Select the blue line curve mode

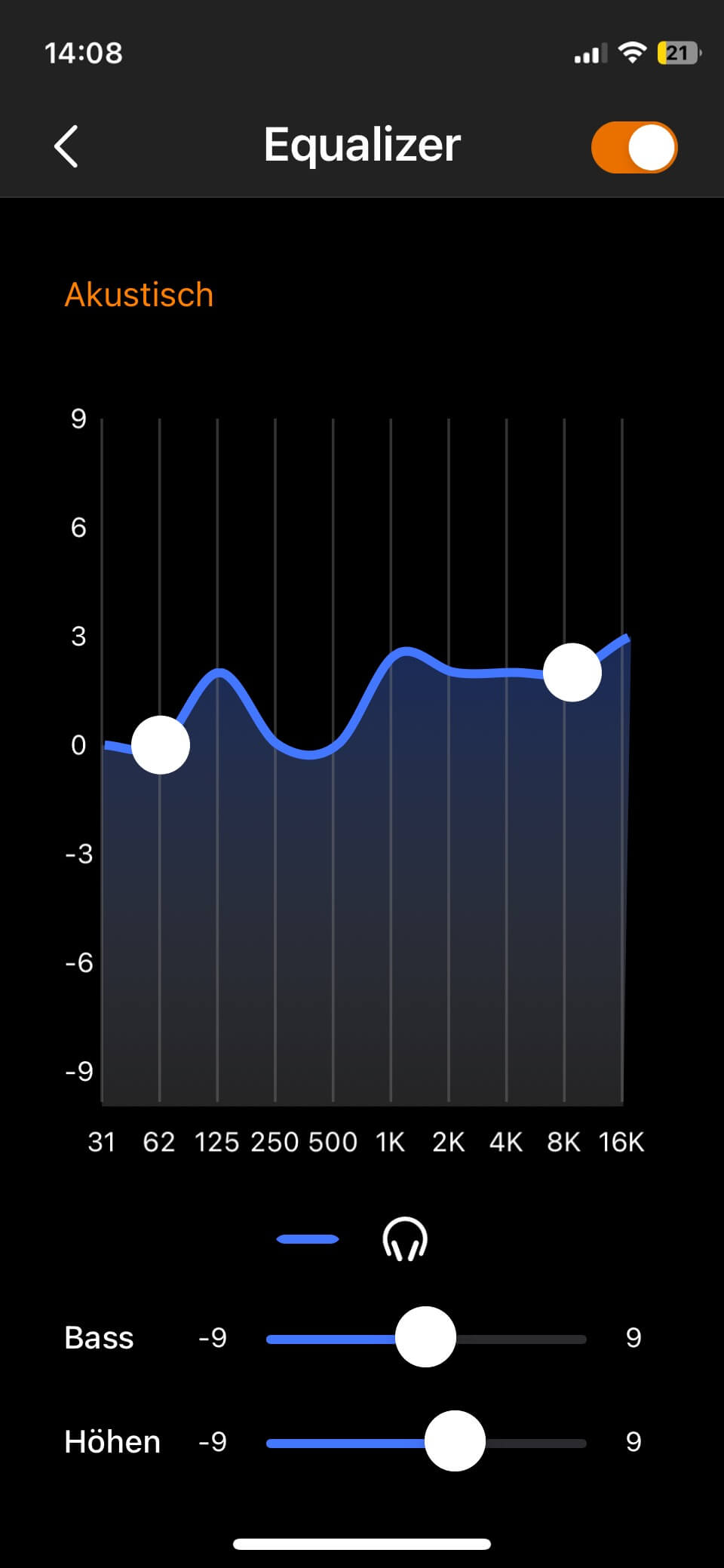[308, 1239]
